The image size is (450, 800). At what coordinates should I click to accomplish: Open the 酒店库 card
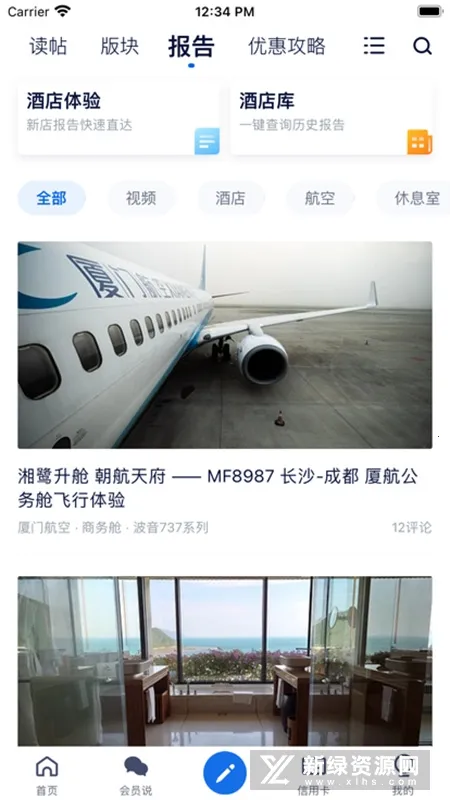[x=332, y=119]
